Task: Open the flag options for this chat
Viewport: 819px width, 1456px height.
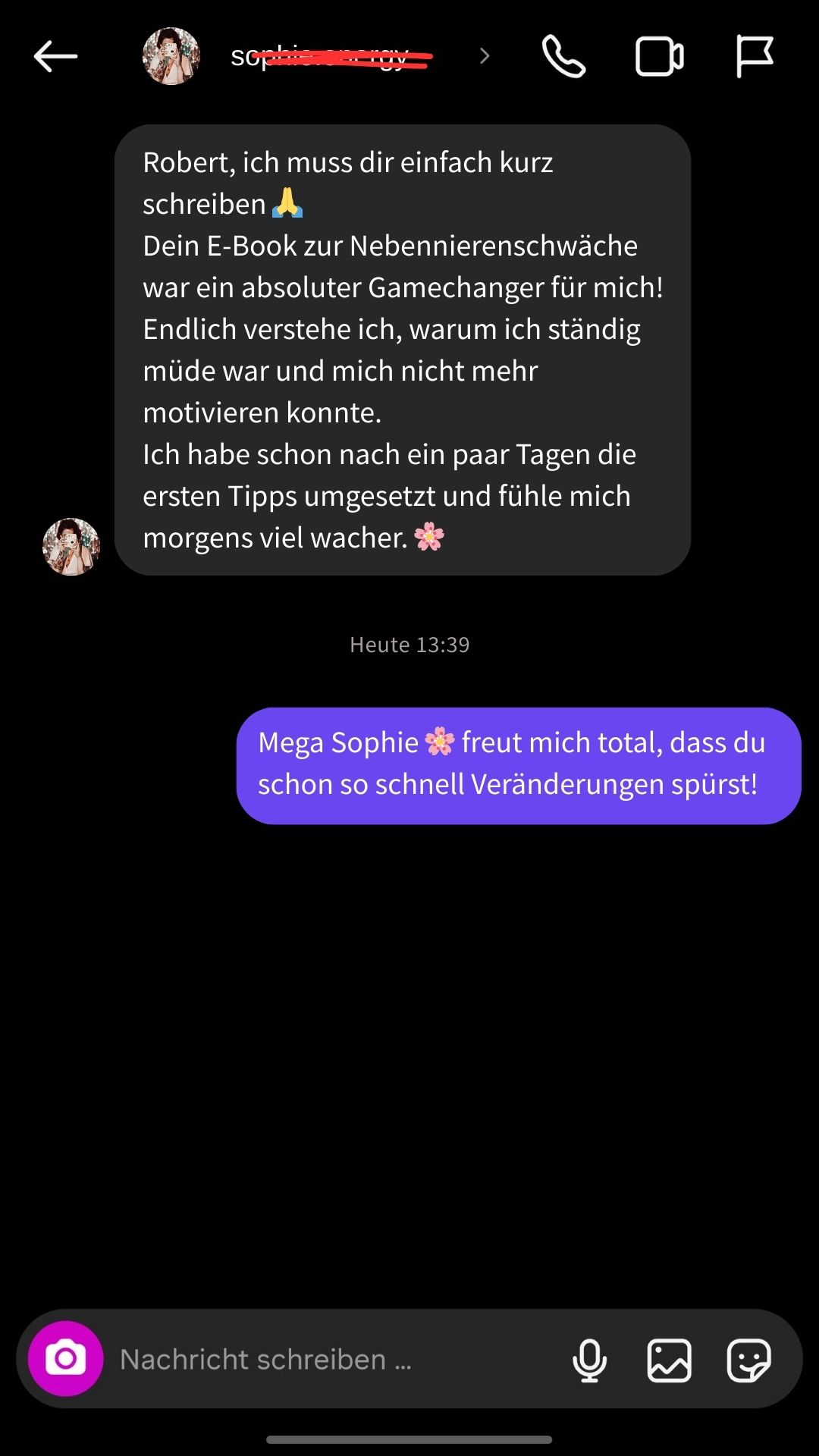Action: coord(753,55)
